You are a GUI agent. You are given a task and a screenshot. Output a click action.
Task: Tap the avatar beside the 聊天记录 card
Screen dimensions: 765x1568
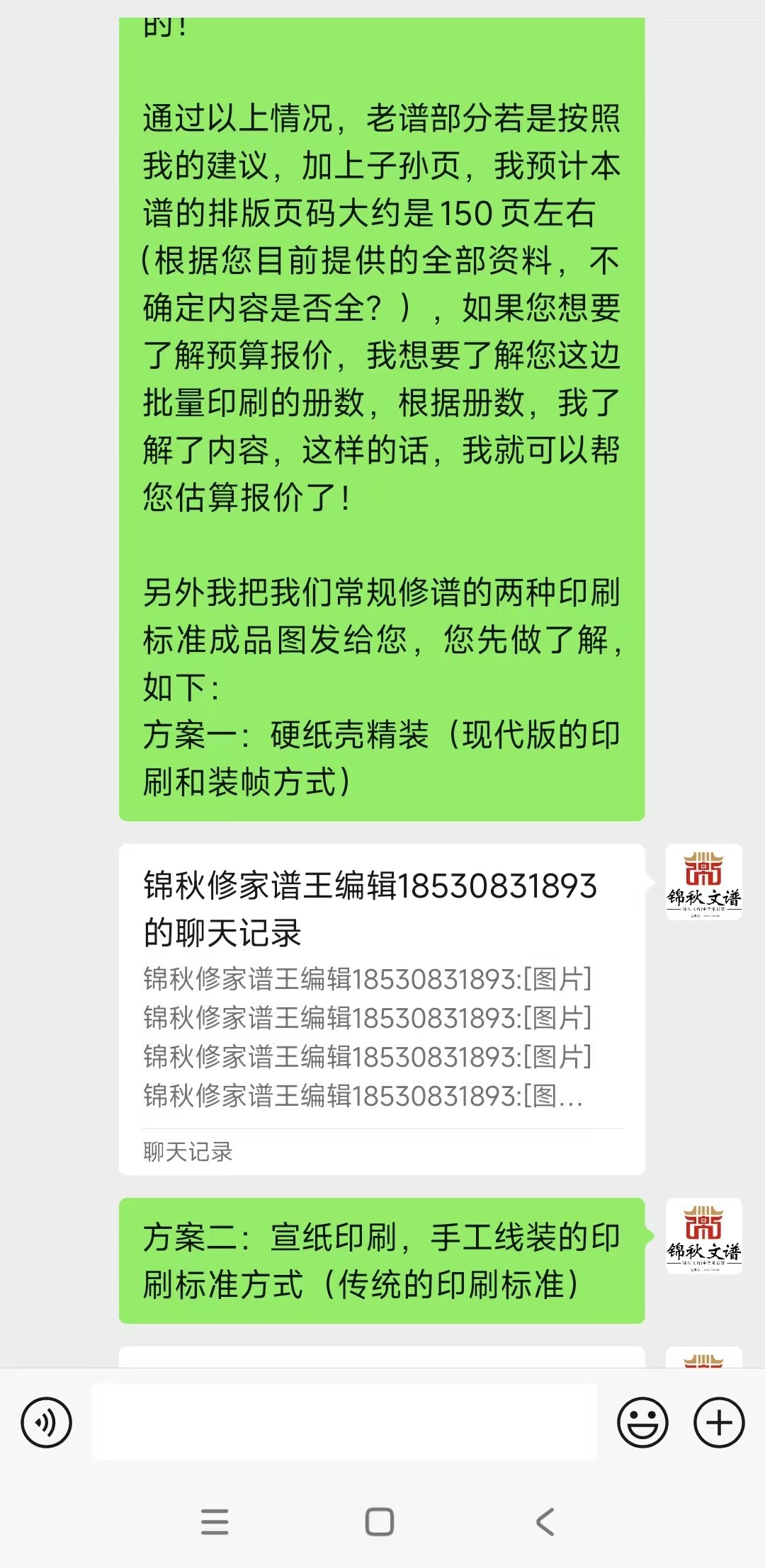tap(703, 882)
